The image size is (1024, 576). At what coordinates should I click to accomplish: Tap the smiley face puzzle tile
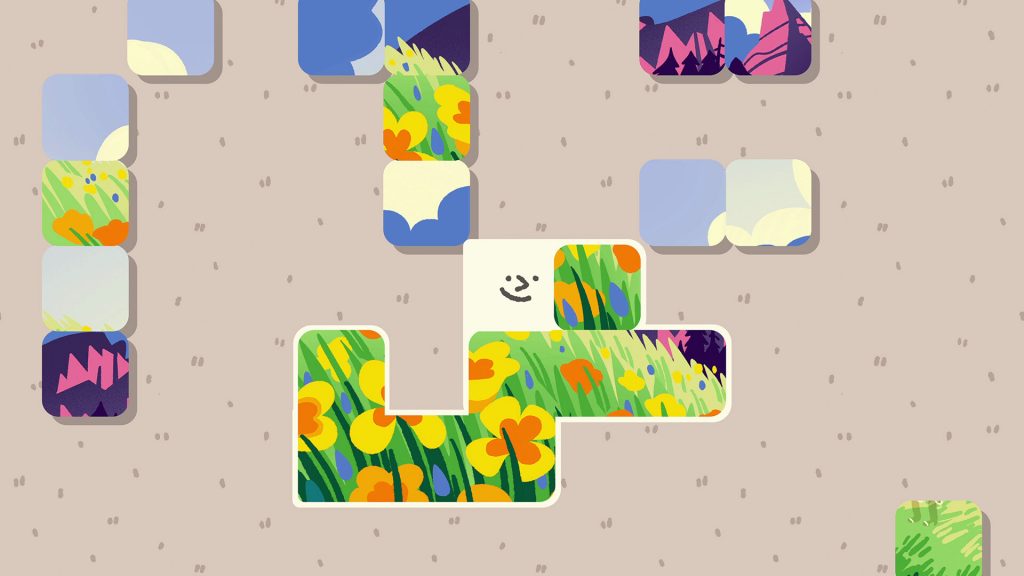click(508, 286)
